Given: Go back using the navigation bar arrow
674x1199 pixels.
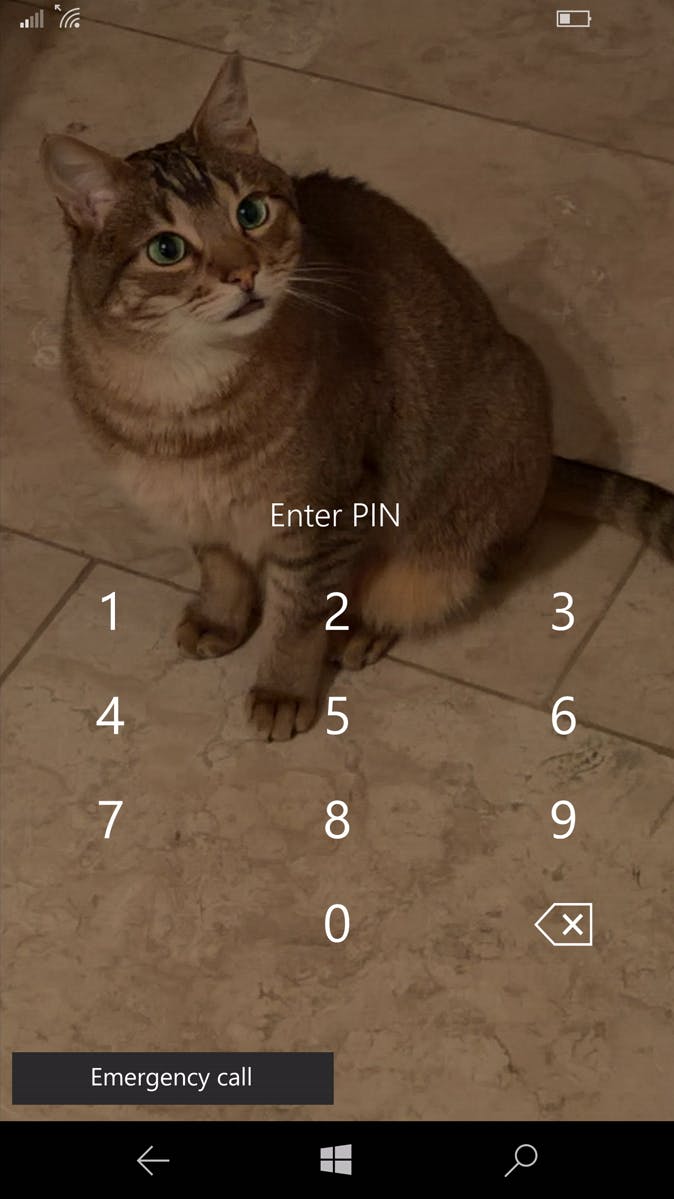Looking at the screenshot, I should pyautogui.click(x=153, y=1160).
